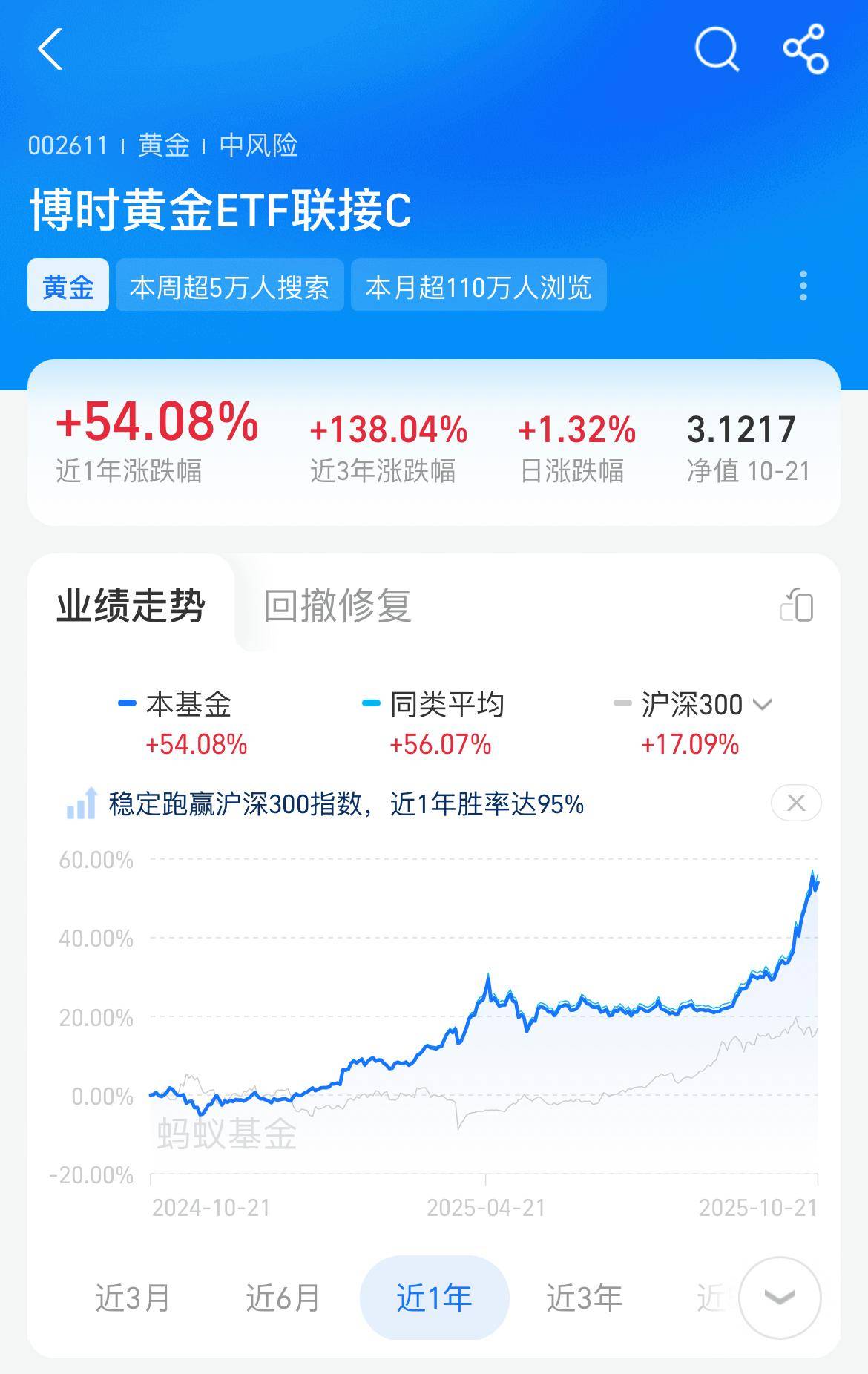
Task: Dismiss the 稳定跑赢沪深300指数 tip
Action: click(796, 803)
